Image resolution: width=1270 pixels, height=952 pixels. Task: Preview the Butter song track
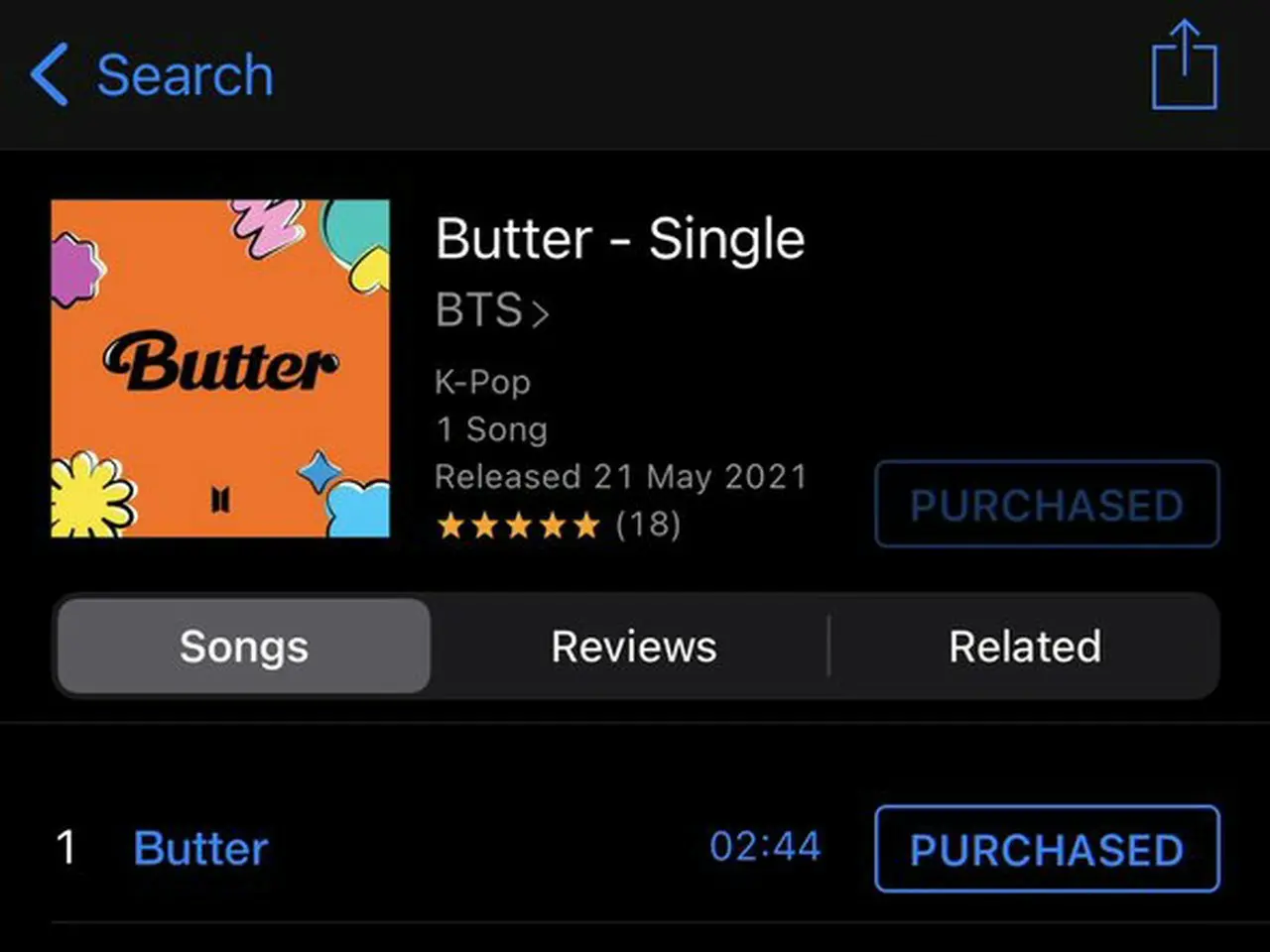coord(201,849)
